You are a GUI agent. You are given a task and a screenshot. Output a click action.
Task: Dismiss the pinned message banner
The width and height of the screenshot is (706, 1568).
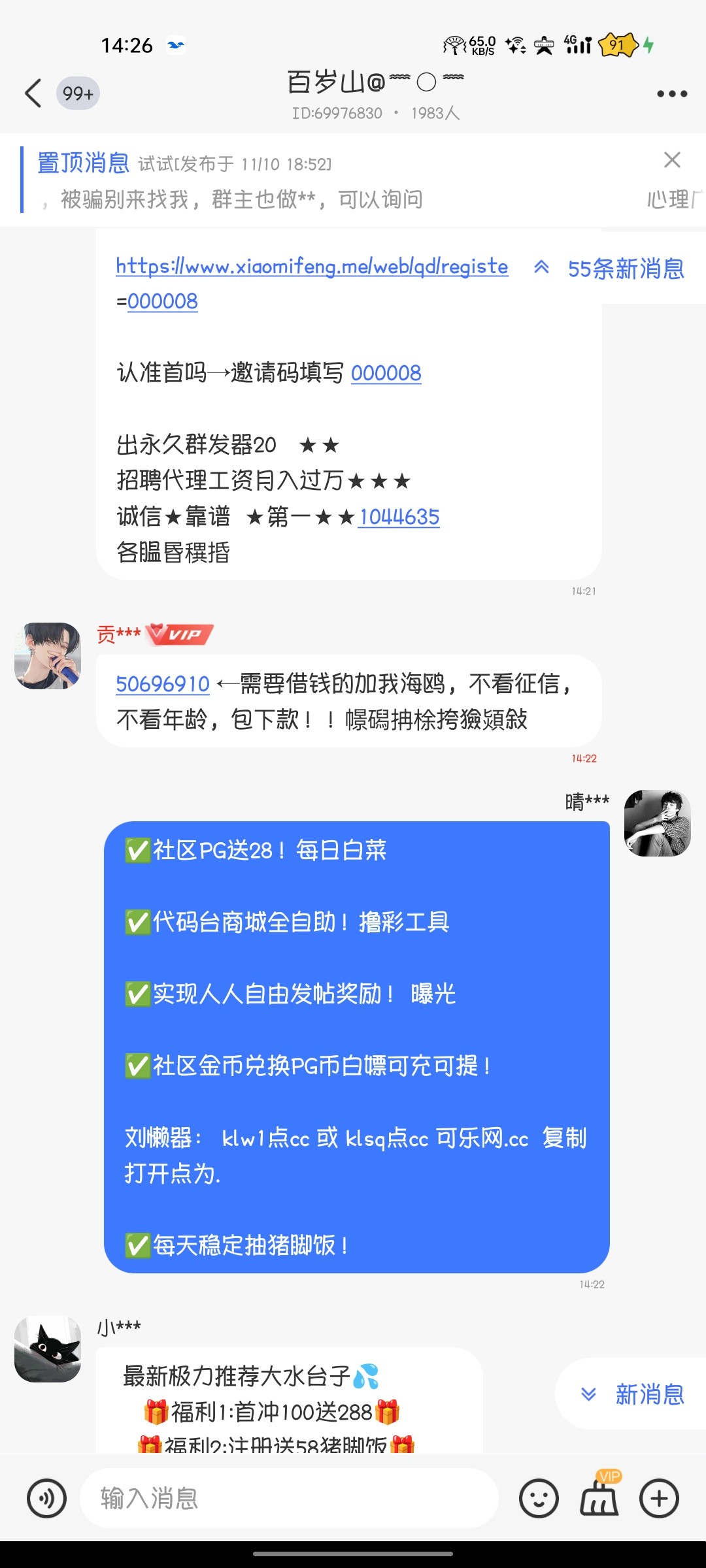click(671, 160)
